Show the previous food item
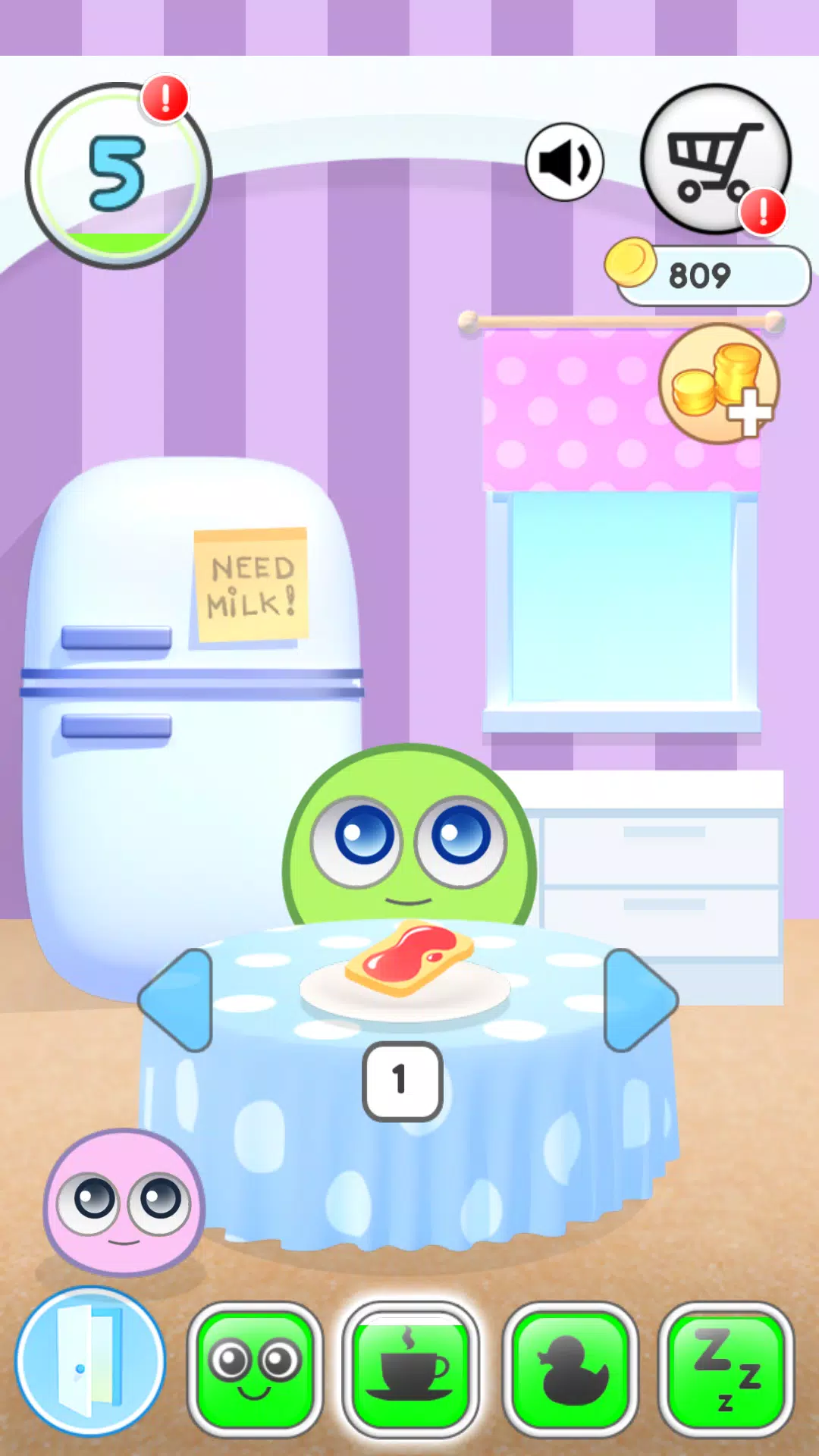Image resolution: width=819 pixels, height=1456 pixels. (175, 999)
